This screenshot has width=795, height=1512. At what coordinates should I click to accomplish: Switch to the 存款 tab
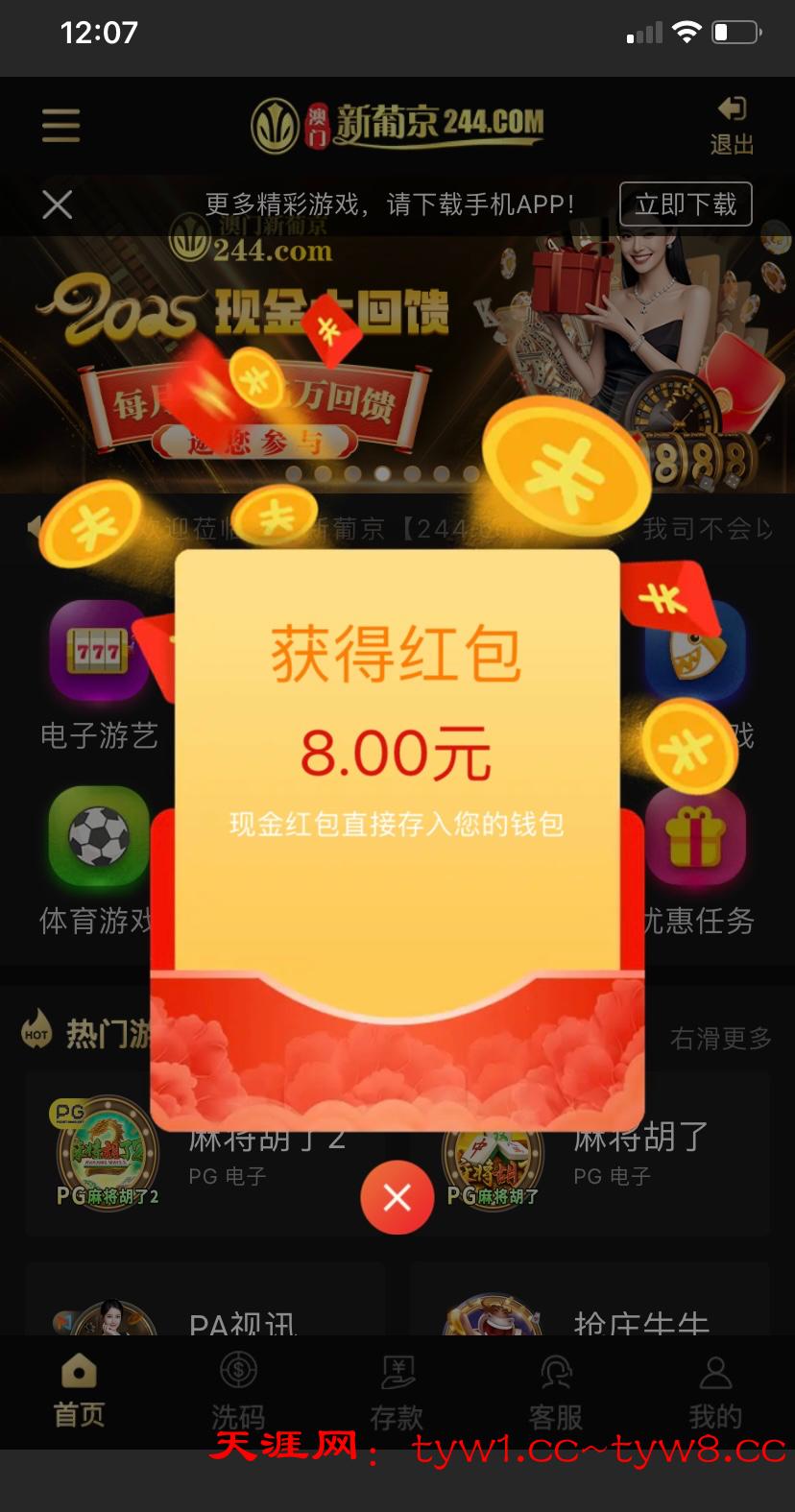click(397, 1390)
